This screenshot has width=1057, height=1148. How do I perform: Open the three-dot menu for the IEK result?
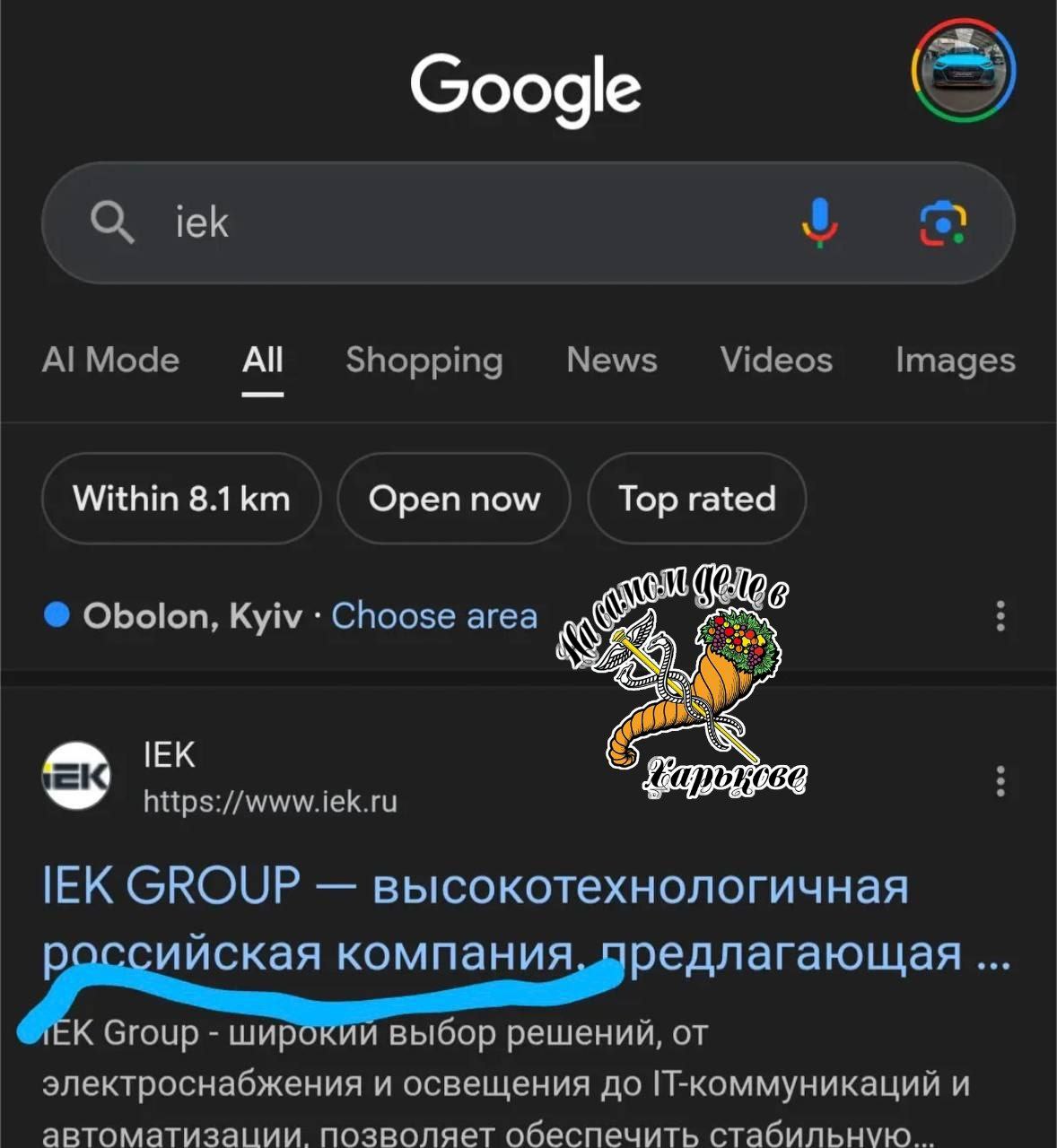click(1000, 781)
